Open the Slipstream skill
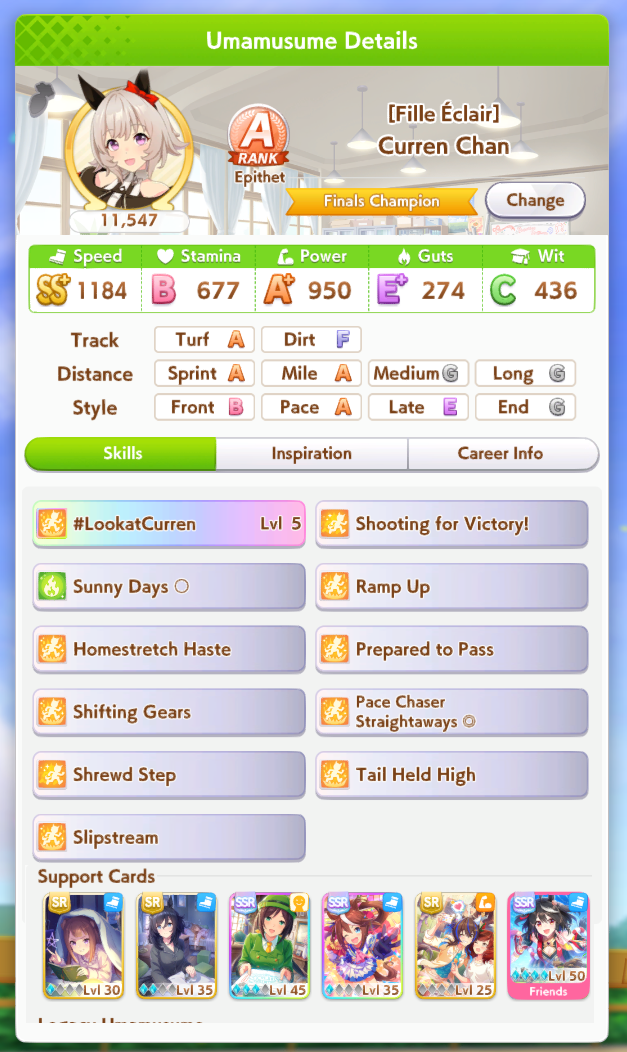The height and width of the screenshot is (1052, 627). (x=169, y=837)
